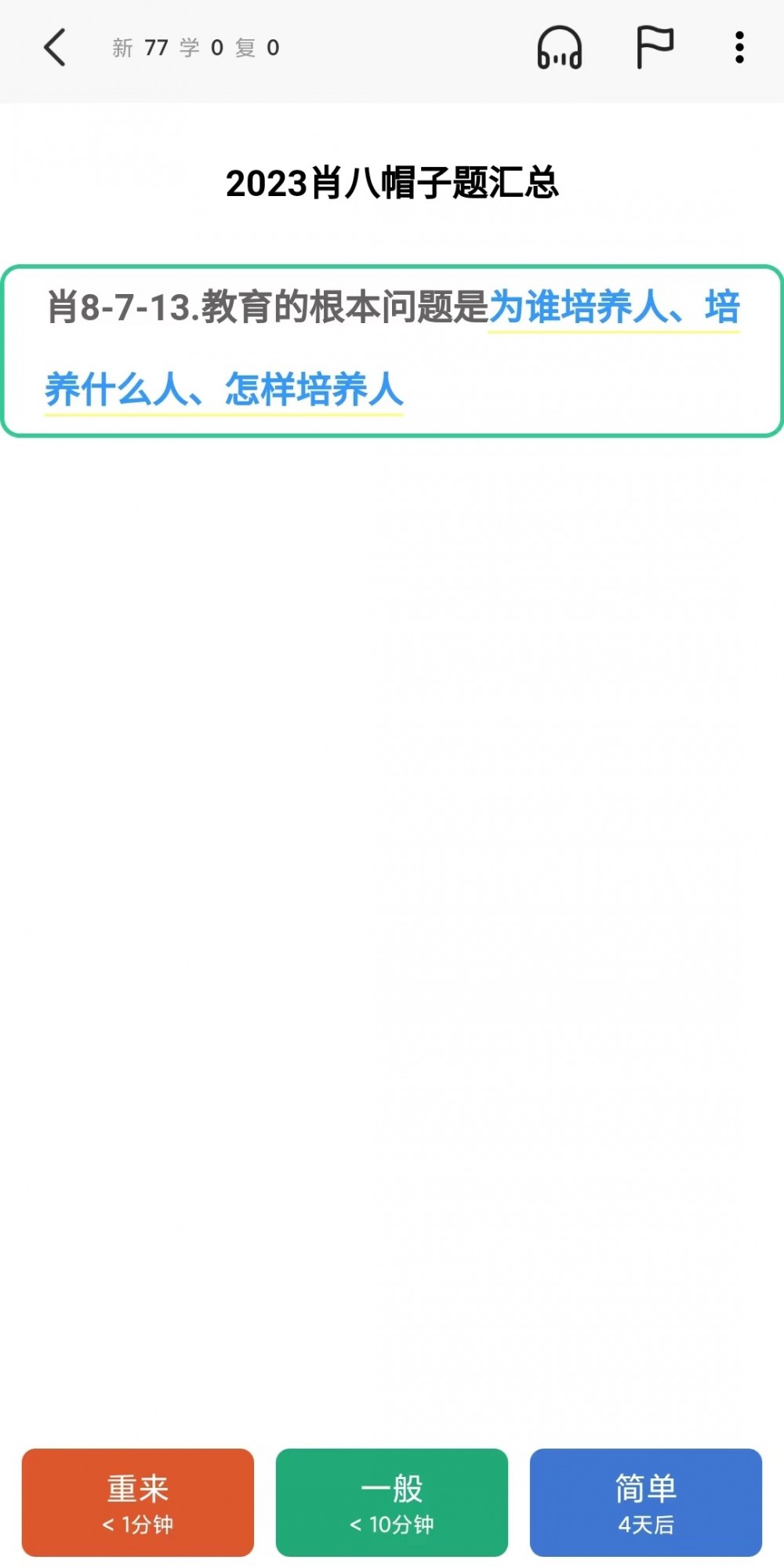Flag this card with the flag icon
This screenshot has width=784, height=1567.
click(x=655, y=48)
